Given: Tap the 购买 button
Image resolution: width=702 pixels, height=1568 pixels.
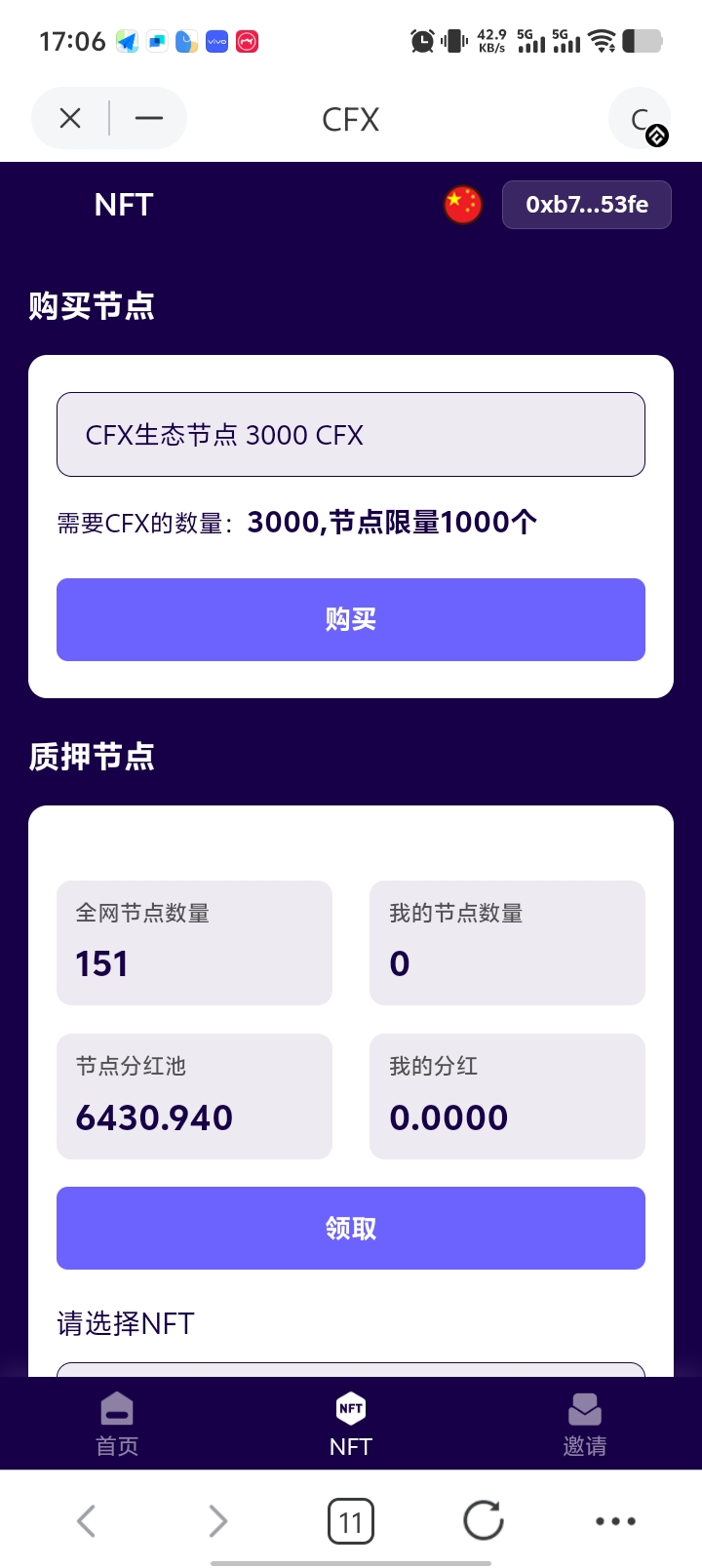Looking at the screenshot, I should [351, 619].
